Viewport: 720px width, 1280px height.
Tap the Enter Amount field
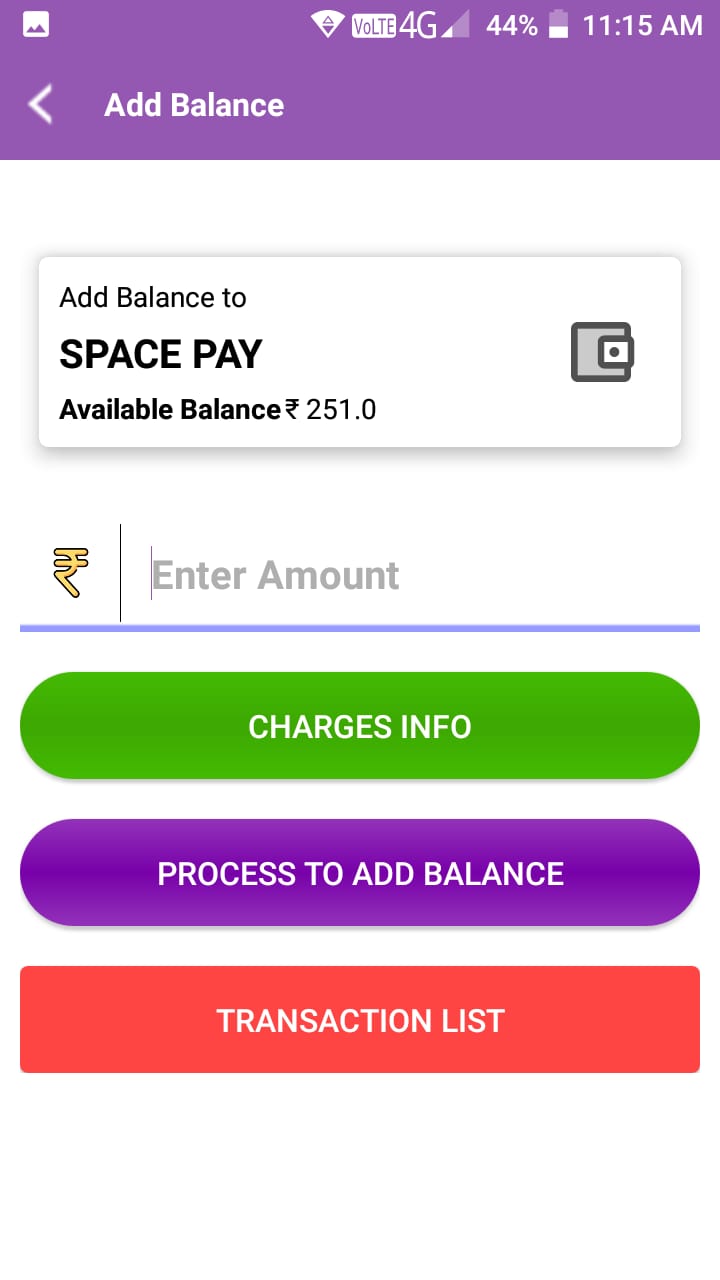[410, 575]
